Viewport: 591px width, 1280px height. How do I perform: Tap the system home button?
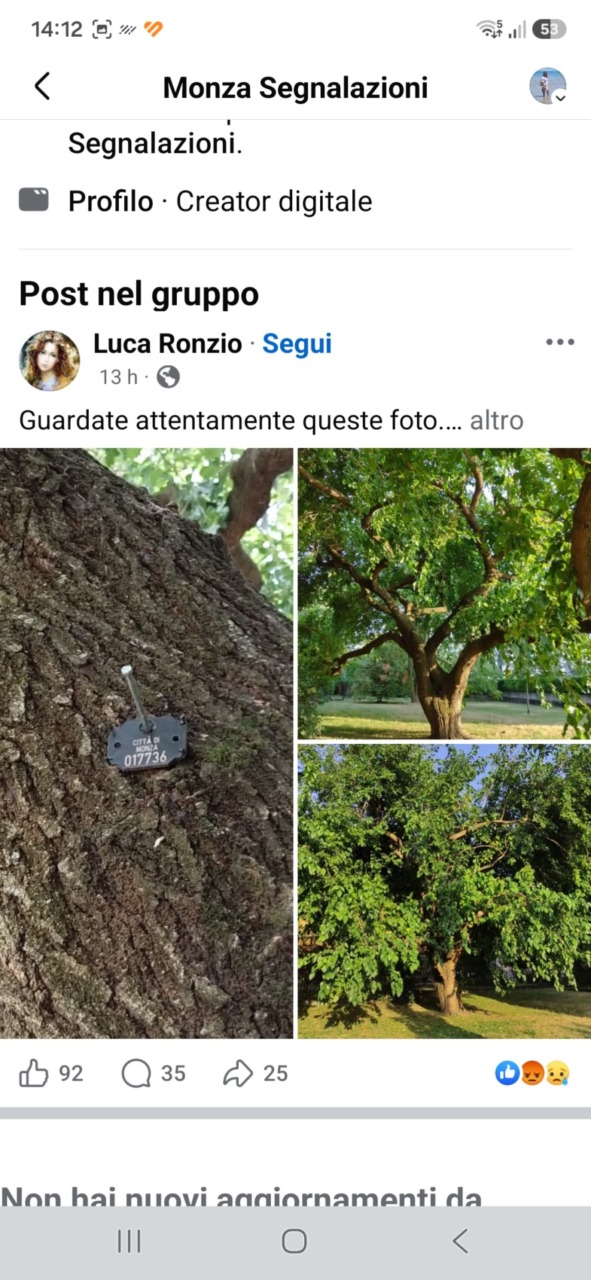[x=294, y=1241]
